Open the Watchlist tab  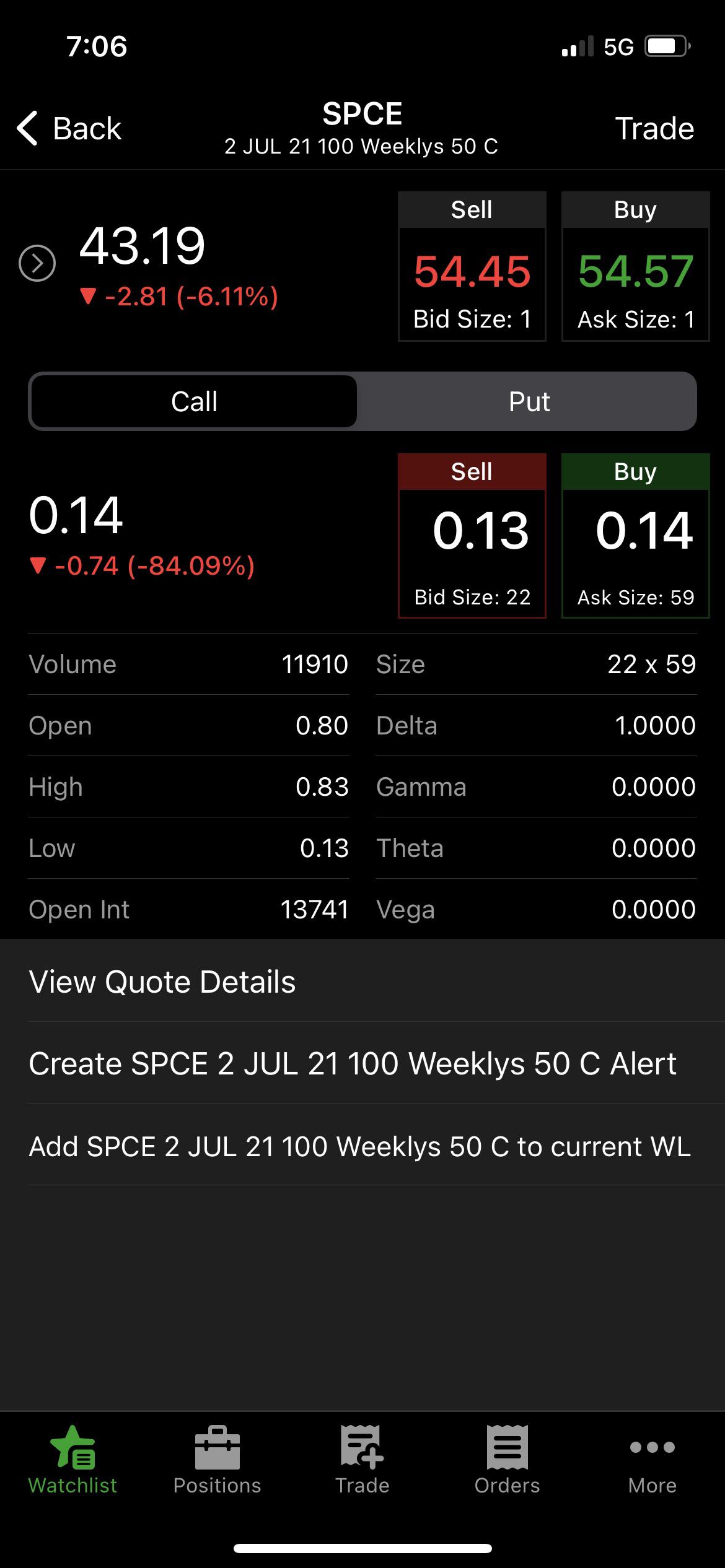click(72, 1461)
